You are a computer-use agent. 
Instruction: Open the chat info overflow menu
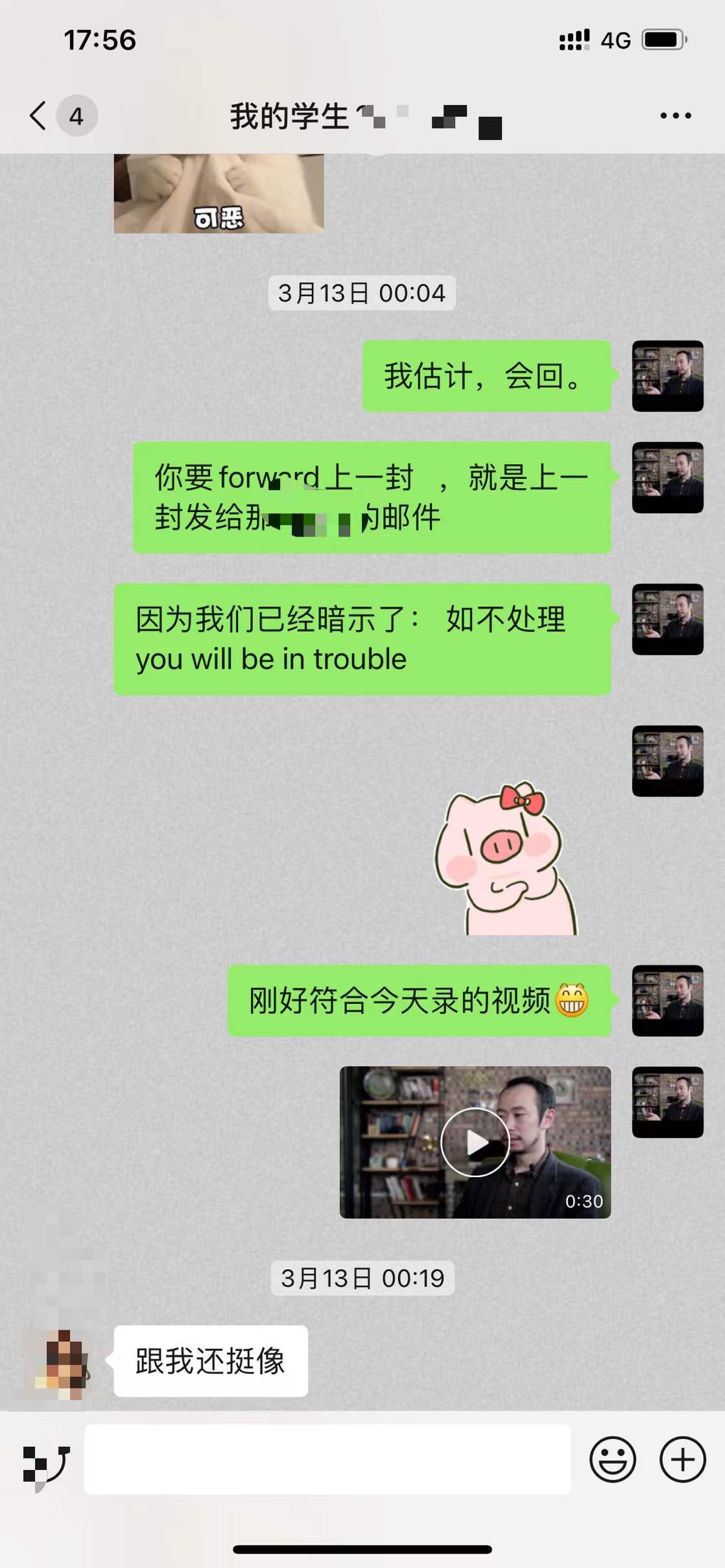[675, 116]
